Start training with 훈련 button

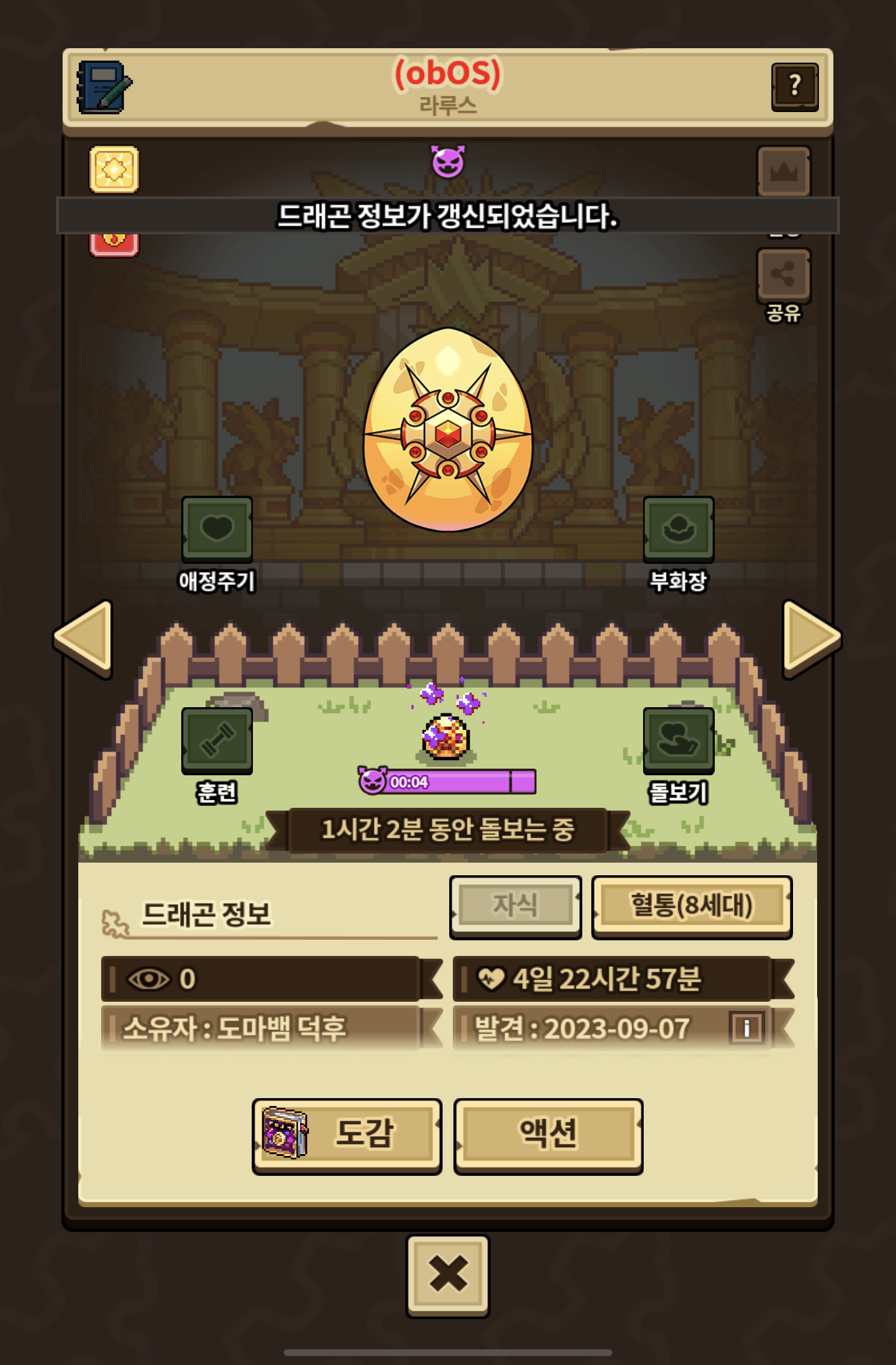(217, 741)
